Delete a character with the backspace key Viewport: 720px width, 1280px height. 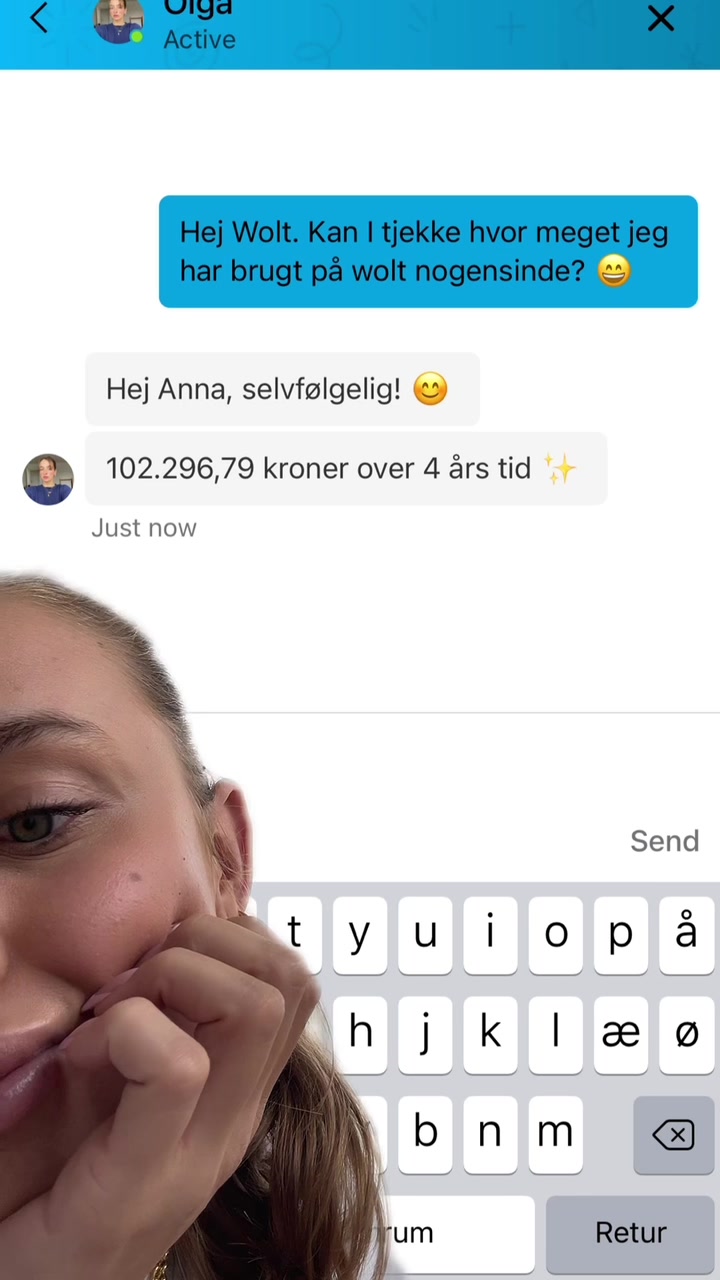673,1135
